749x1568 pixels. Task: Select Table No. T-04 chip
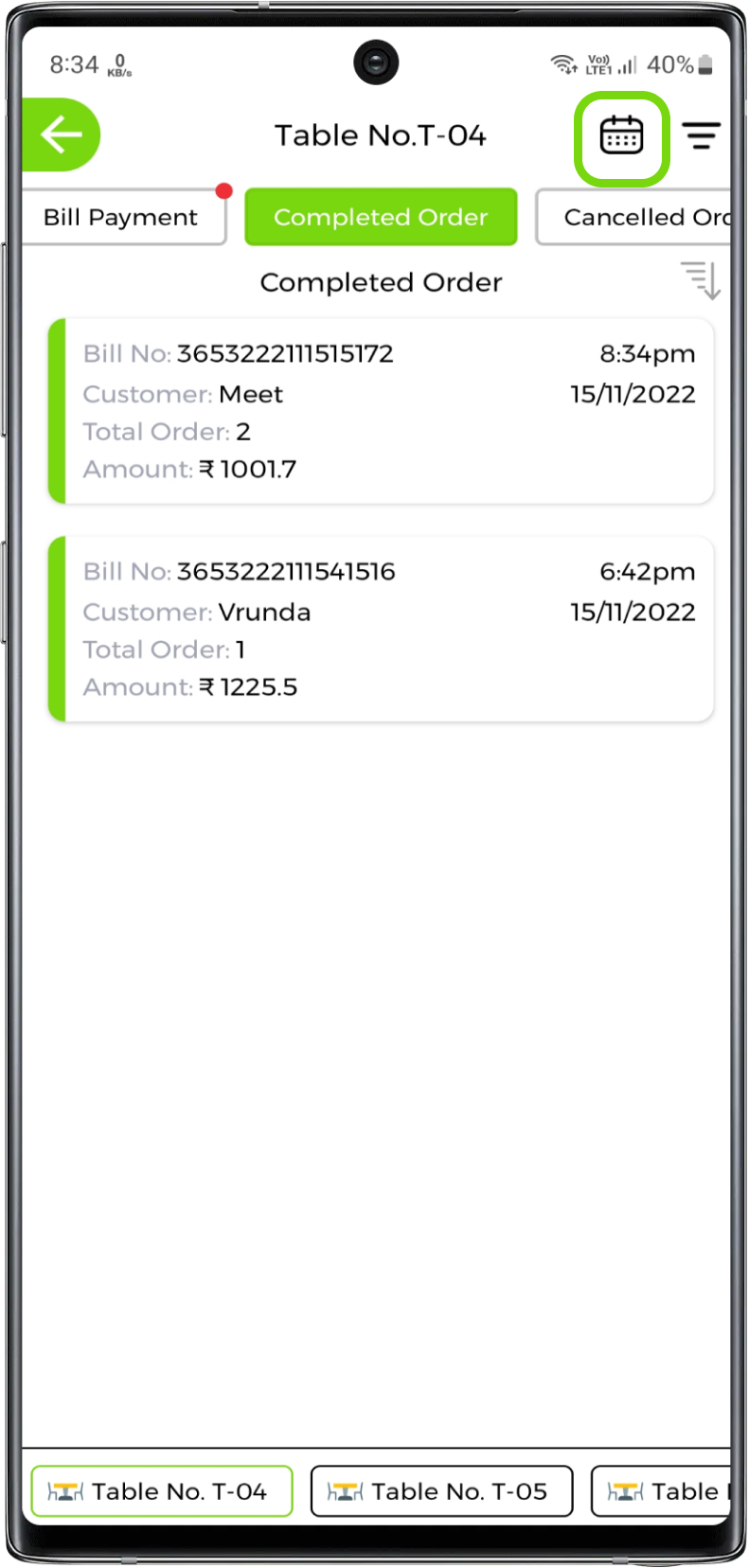click(161, 1491)
